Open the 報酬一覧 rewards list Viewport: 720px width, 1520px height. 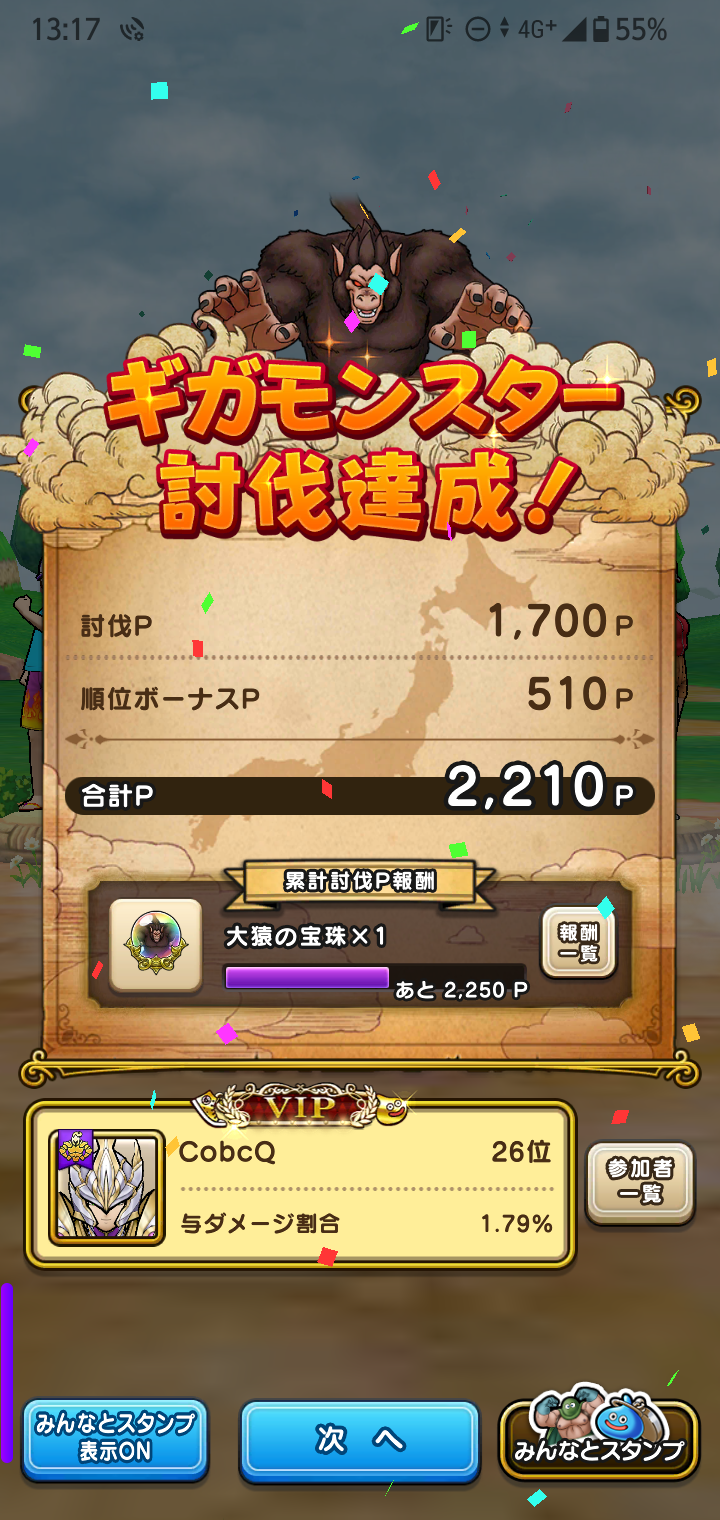pyautogui.click(x=578, y=943)
